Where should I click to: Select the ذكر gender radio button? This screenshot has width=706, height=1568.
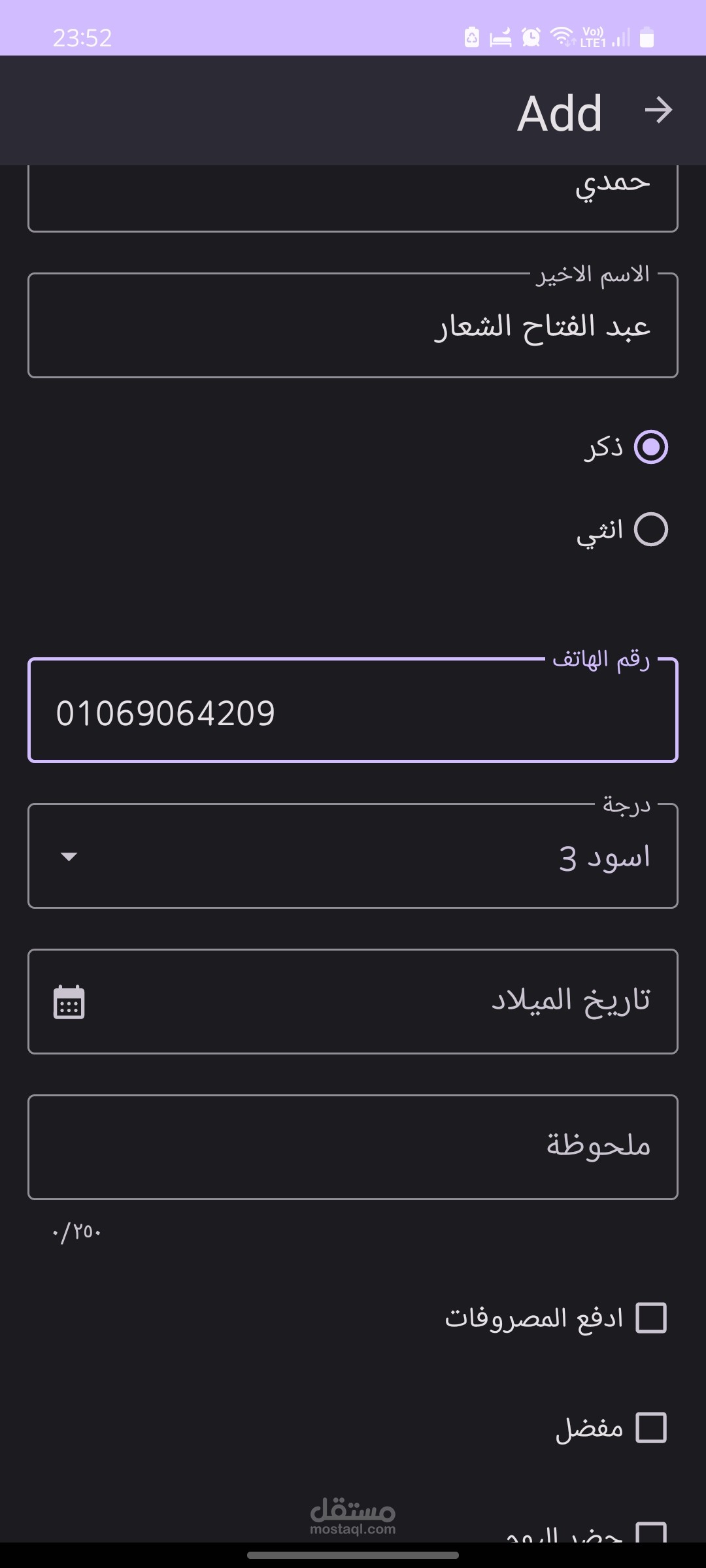click(x=651, y=447)
